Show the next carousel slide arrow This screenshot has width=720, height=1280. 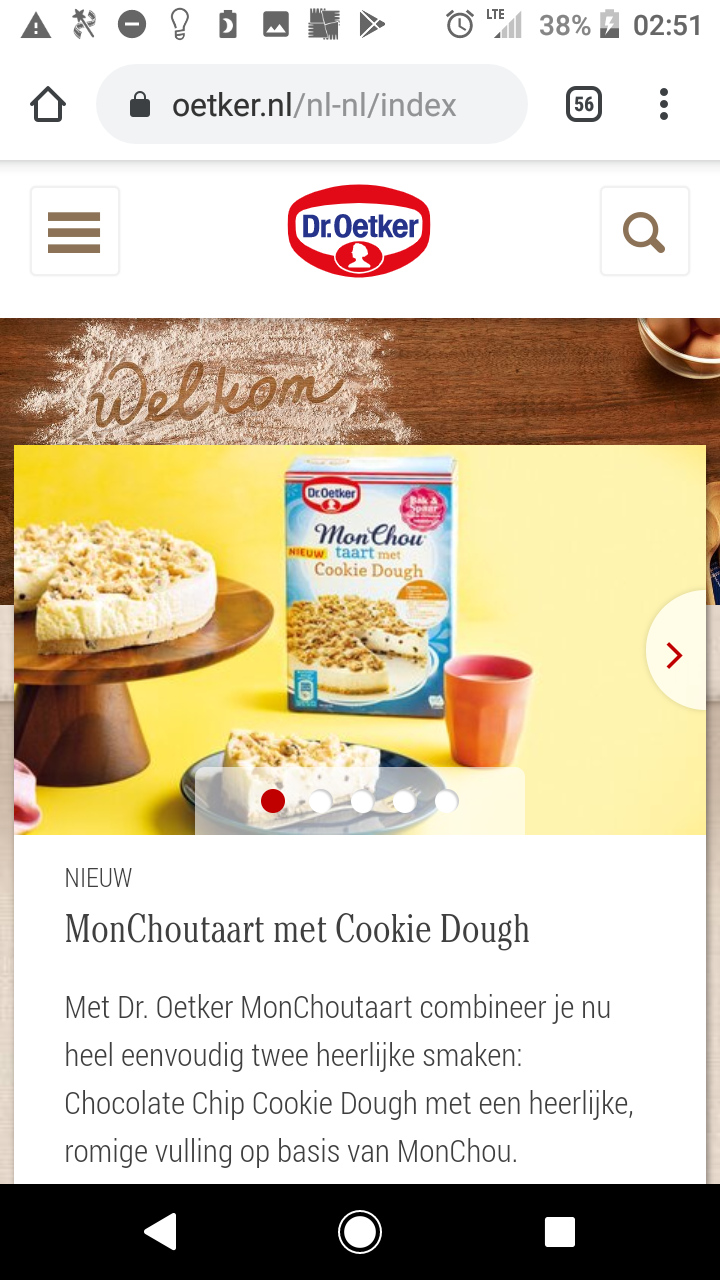(675, 655)
